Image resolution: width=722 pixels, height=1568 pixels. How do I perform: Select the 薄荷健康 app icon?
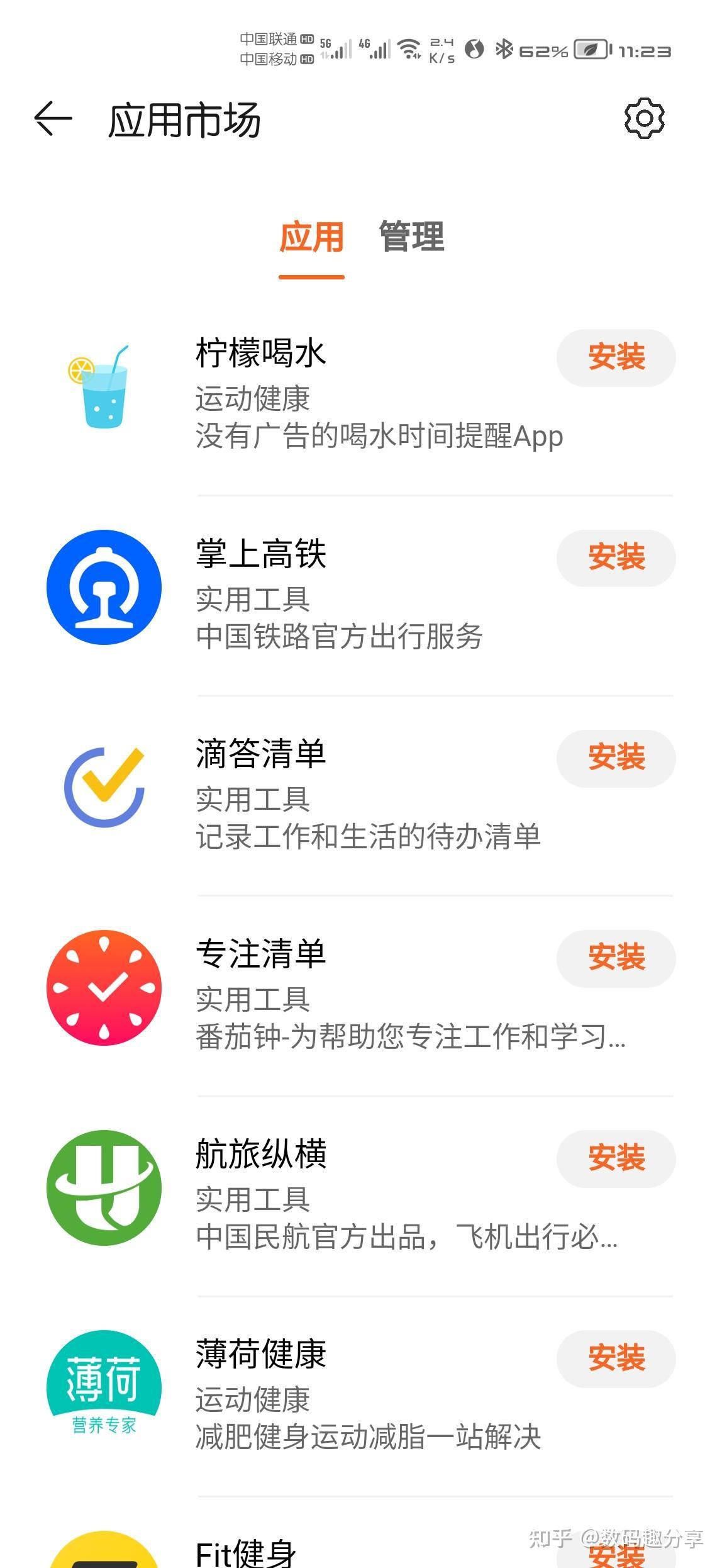click(103, 1384)
